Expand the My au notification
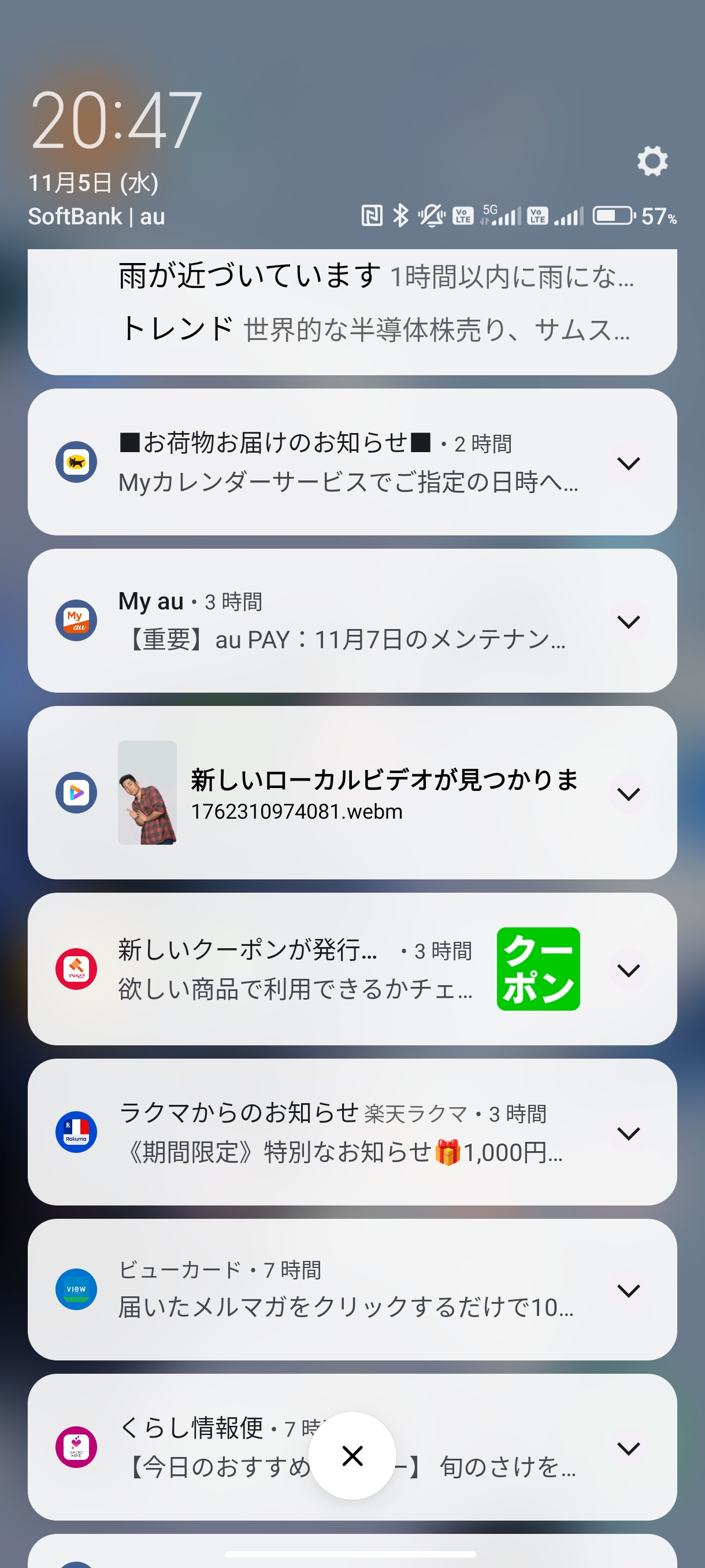 (628, 622)
